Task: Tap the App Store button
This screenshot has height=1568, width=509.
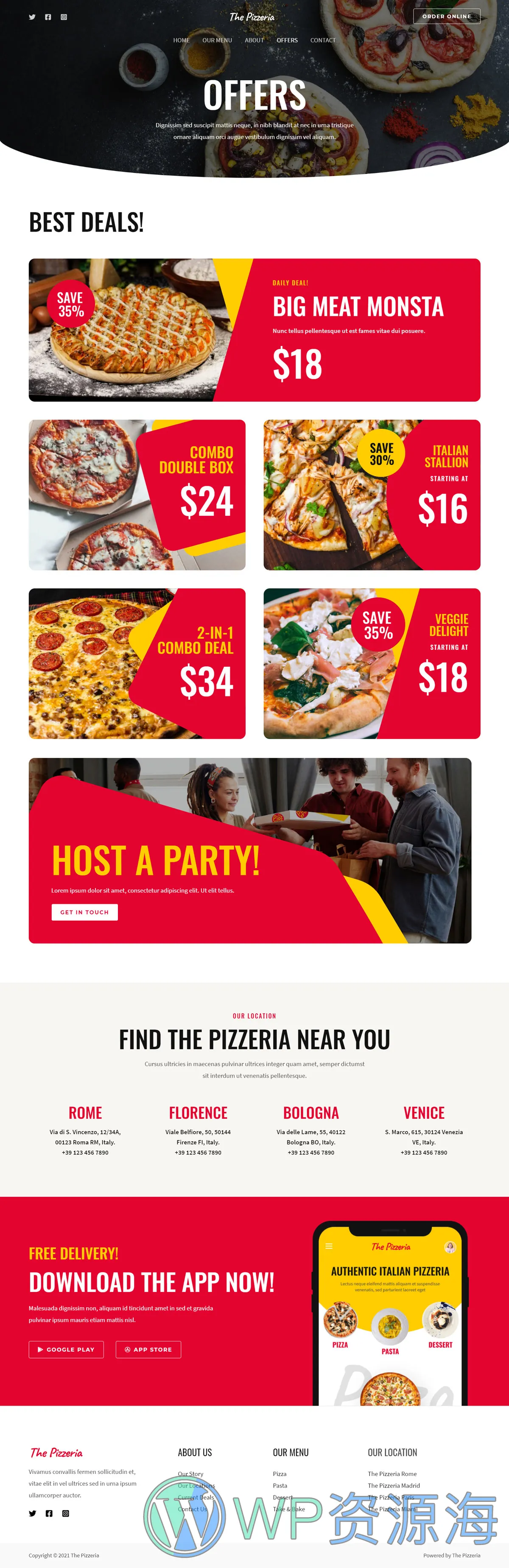Action: coord(148,1350)
